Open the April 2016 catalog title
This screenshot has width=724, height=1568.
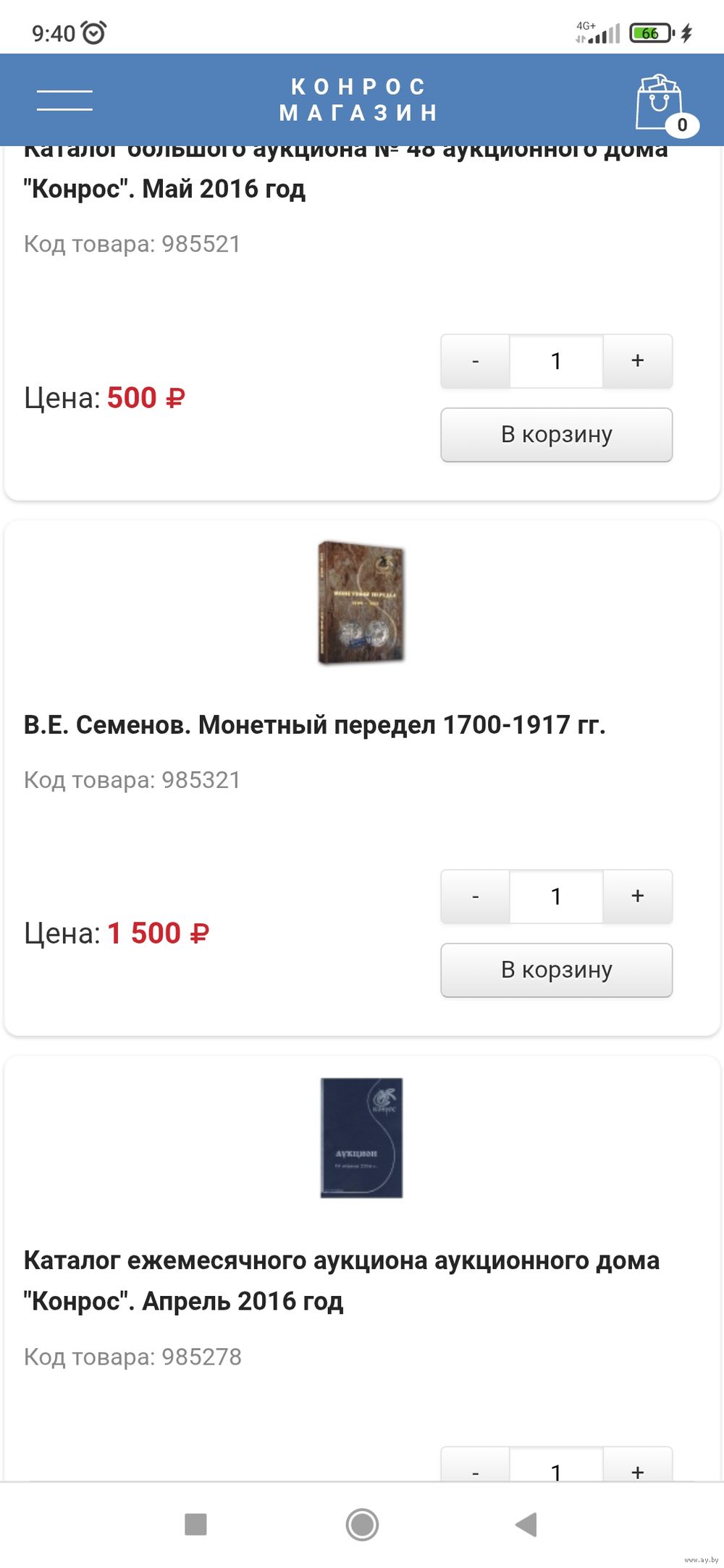tap(341, 1281)
